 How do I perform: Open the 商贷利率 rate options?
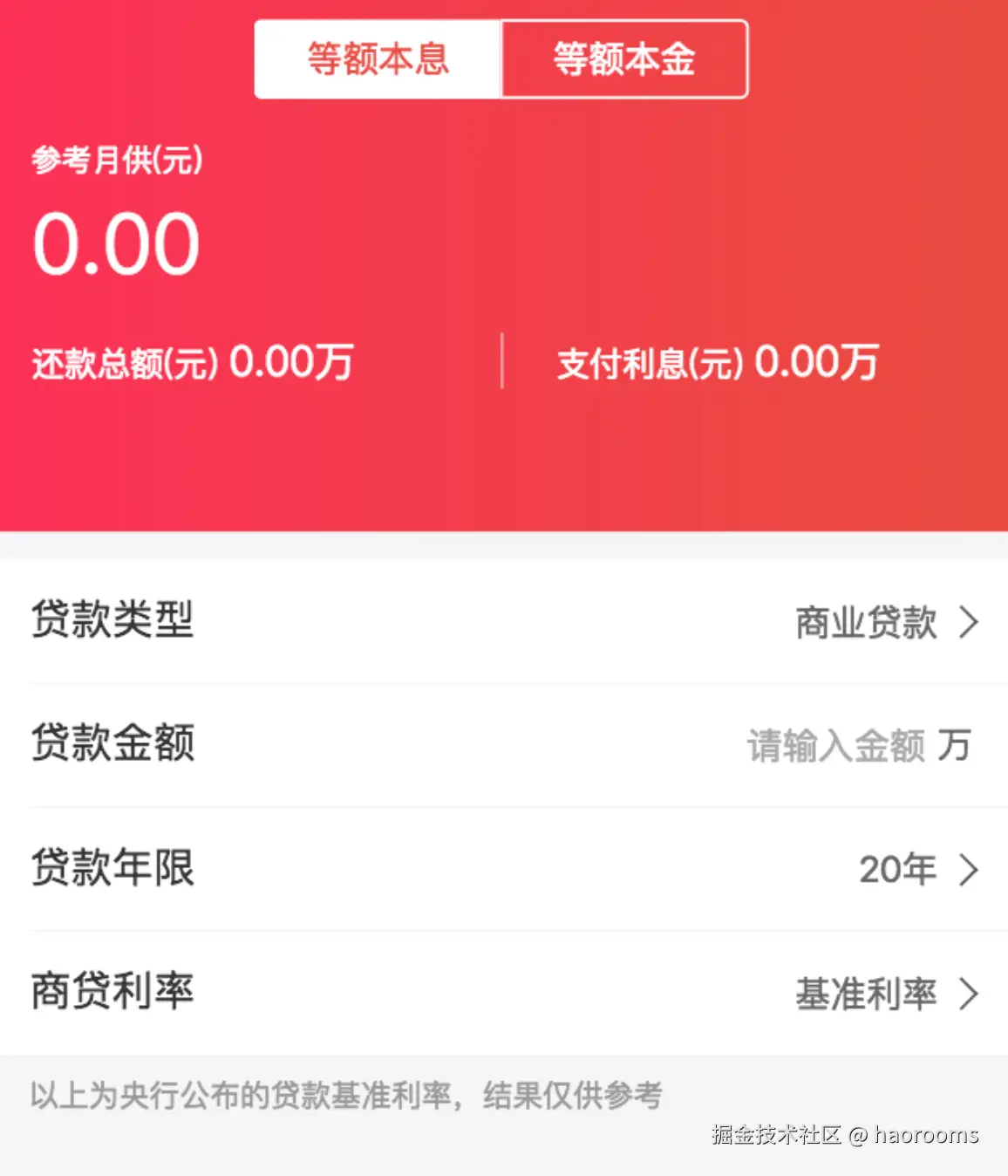[x=885, y=994]
